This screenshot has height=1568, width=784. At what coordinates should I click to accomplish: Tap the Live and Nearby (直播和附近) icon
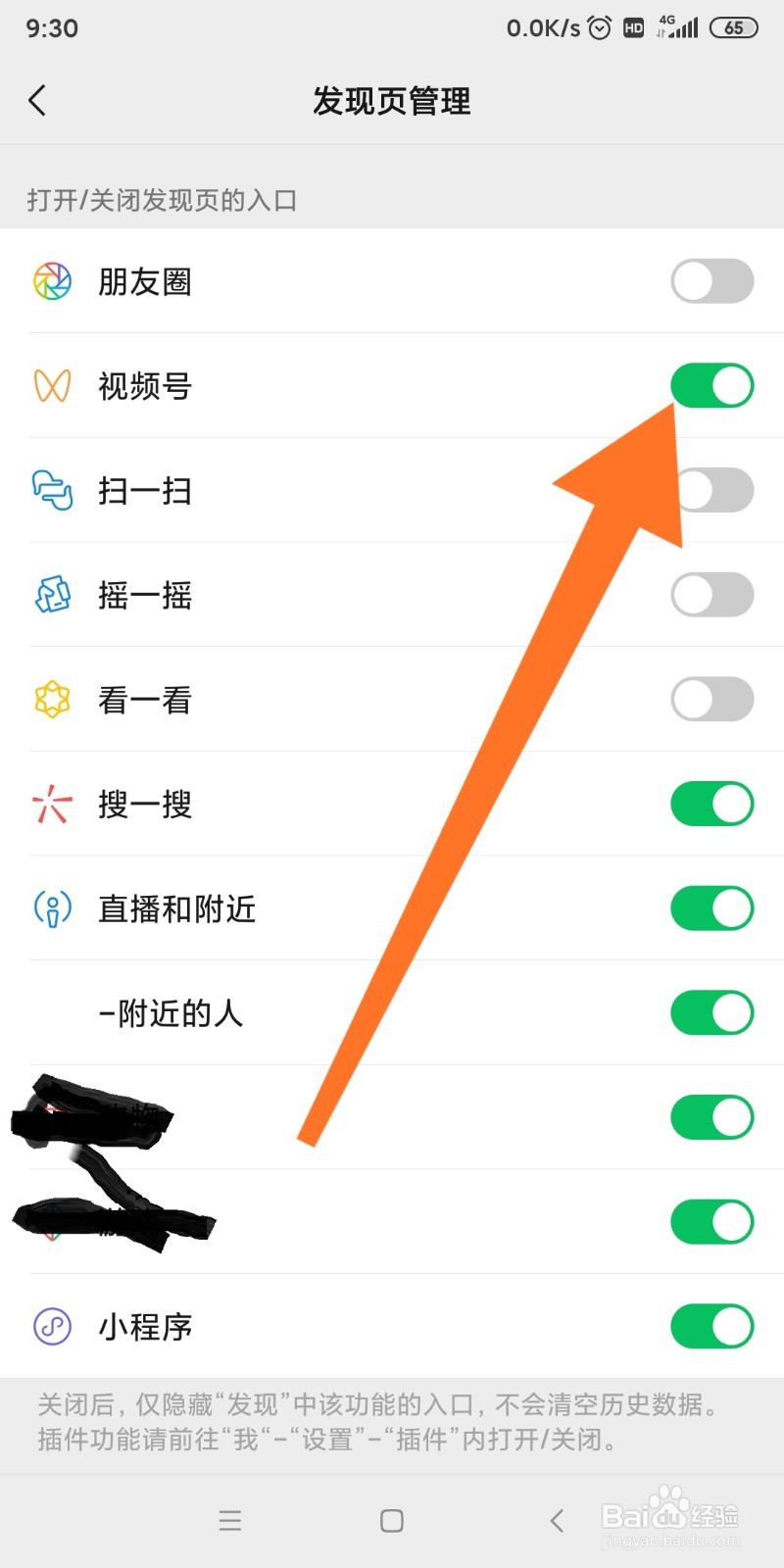pyautogui.click(x=52, y=908)
